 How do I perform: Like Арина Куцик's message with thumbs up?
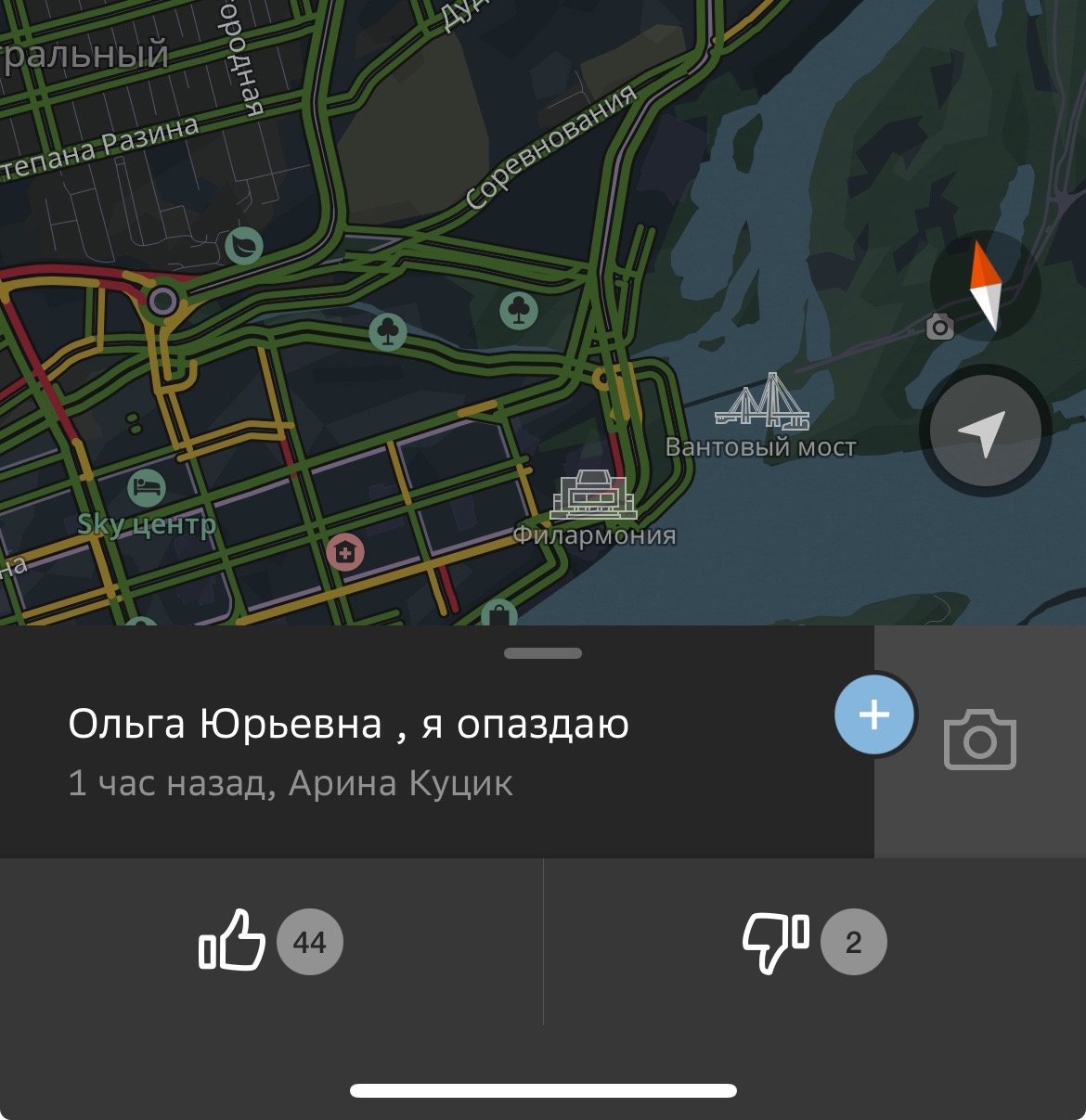tap(233, 942)
